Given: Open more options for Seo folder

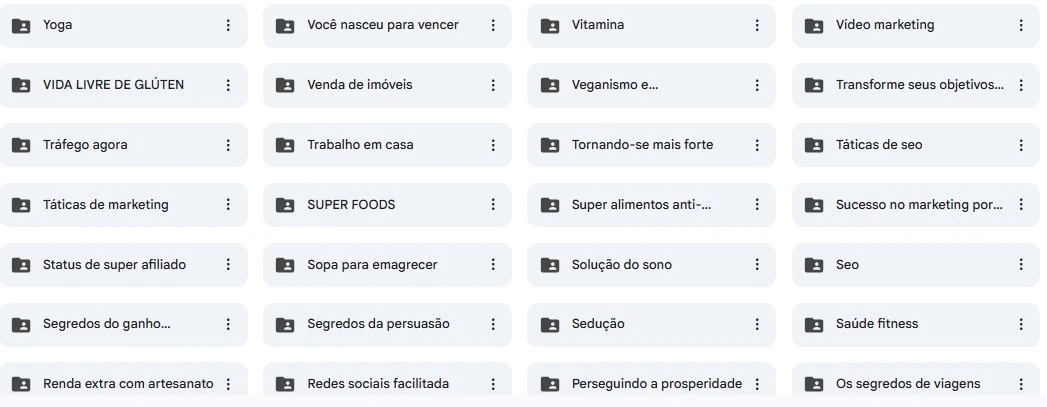Looking at the screenshot, I should click(1021, 265).
